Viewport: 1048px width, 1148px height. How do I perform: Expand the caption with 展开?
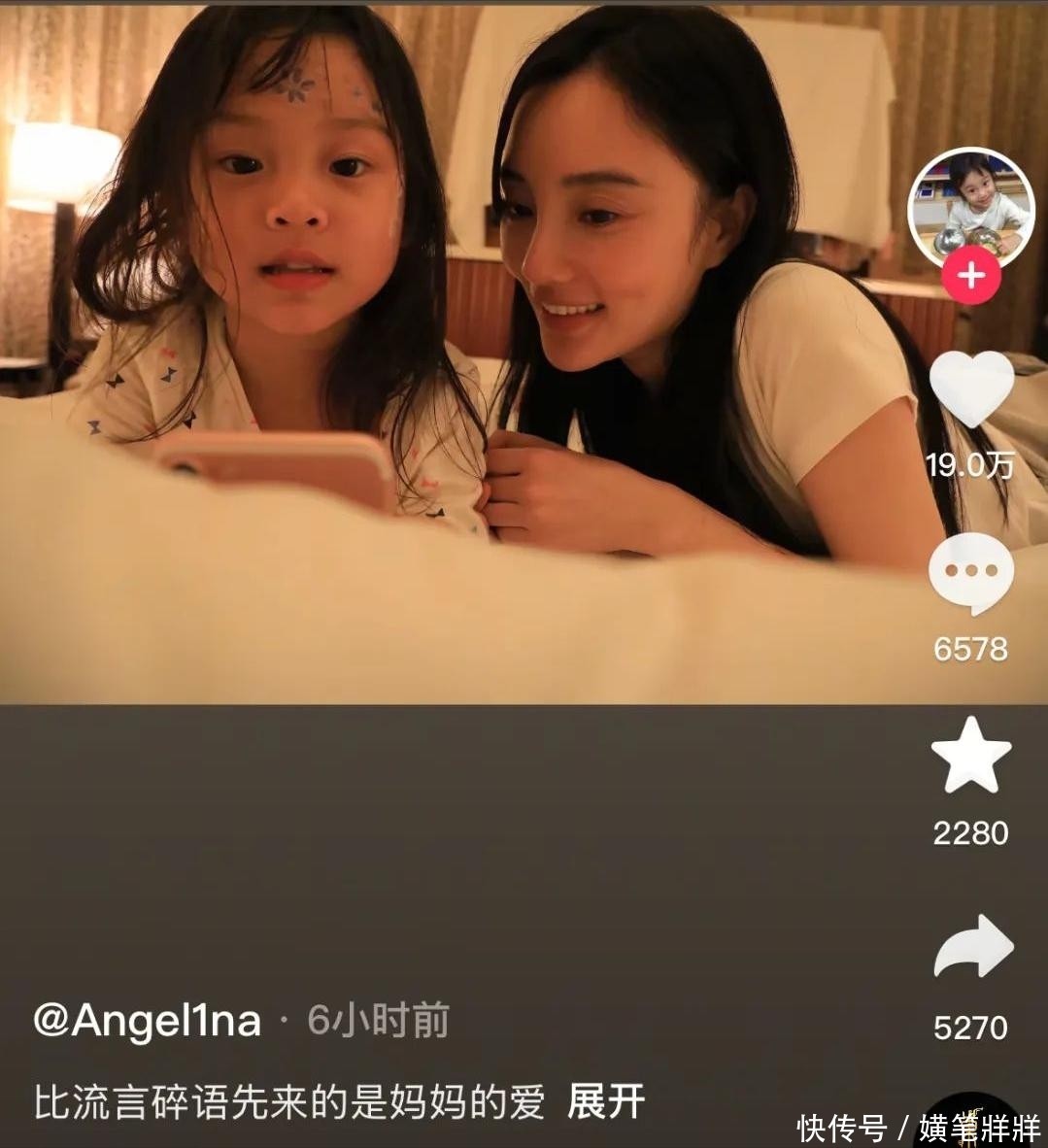(606, 1102)
